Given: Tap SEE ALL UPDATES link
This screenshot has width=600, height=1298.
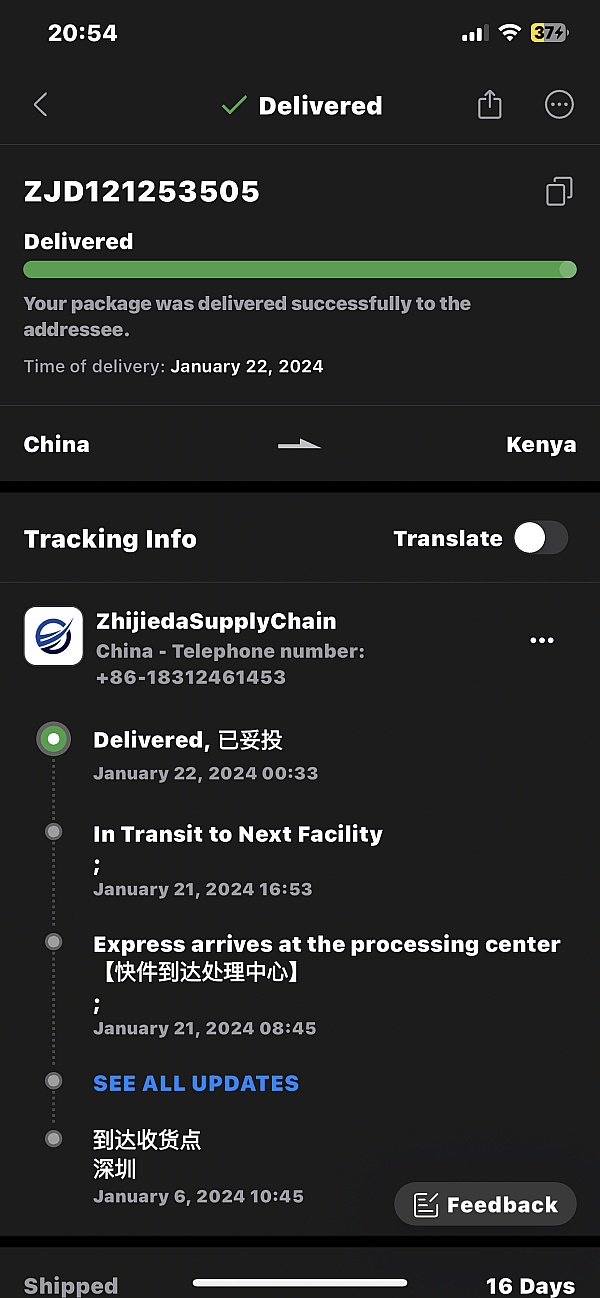Looking at the screenshot, I should (x=196, y=1083).
